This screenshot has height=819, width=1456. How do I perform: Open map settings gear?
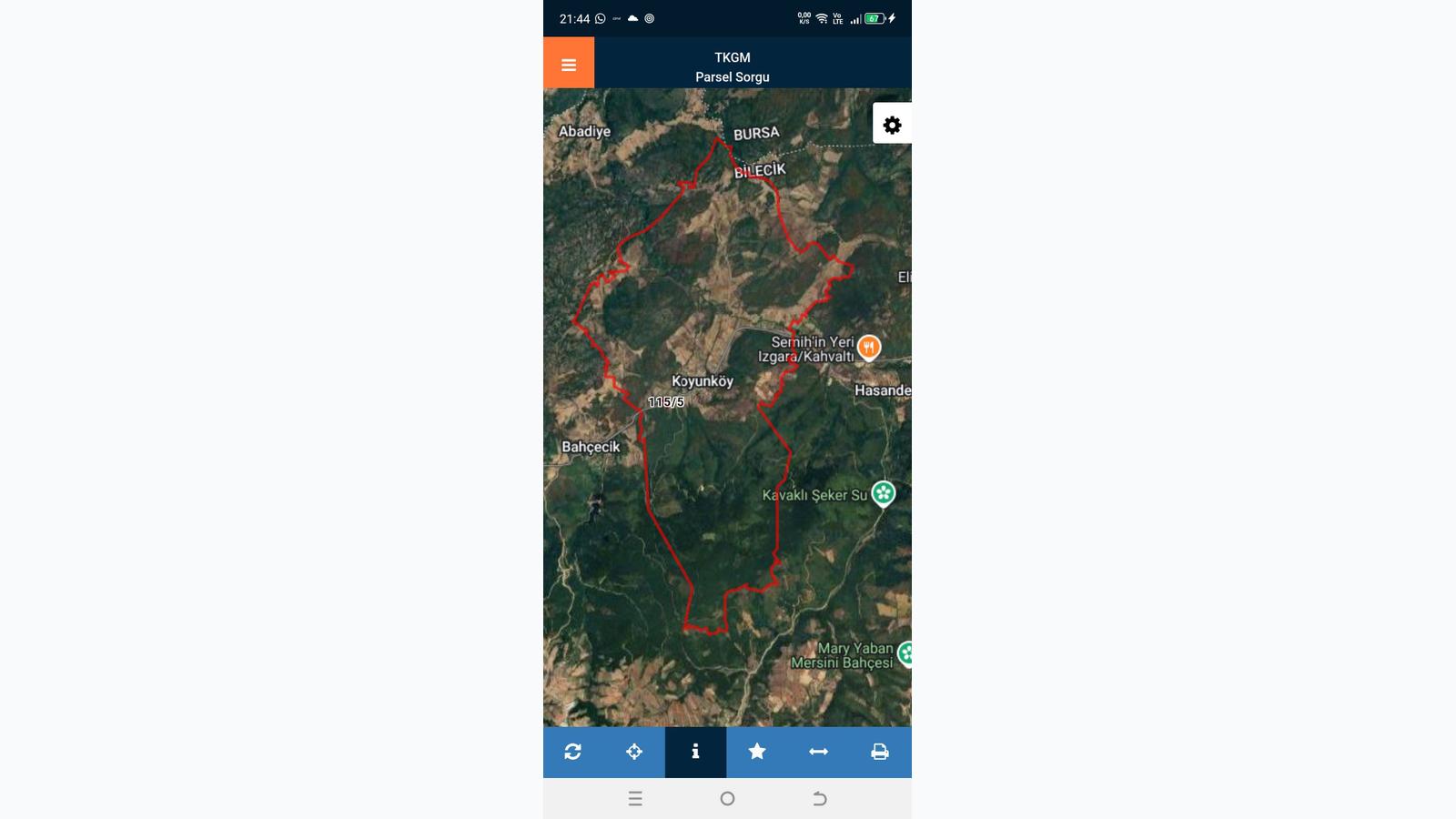(x=892, y=125)
